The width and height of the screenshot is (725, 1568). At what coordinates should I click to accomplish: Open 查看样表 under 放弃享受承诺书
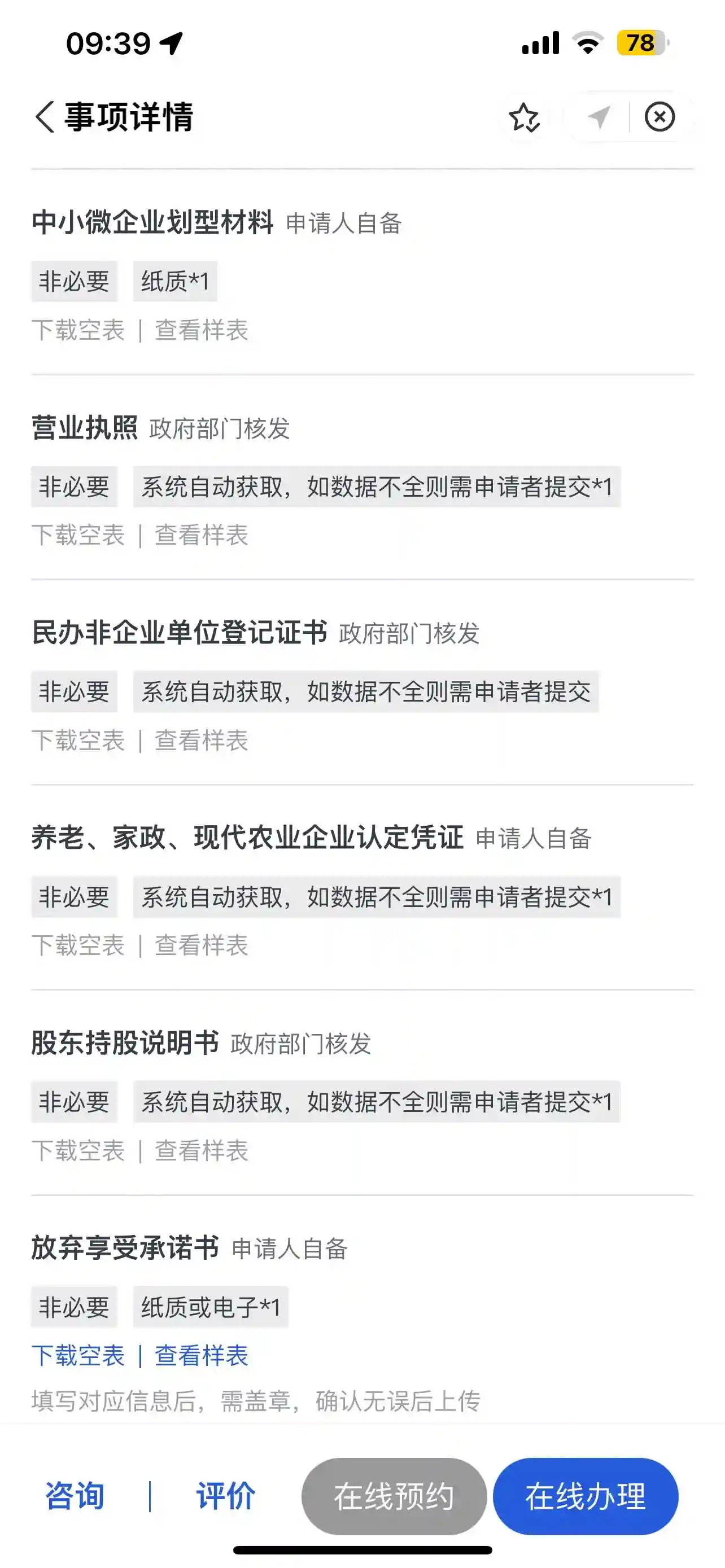click(202, 1356)
